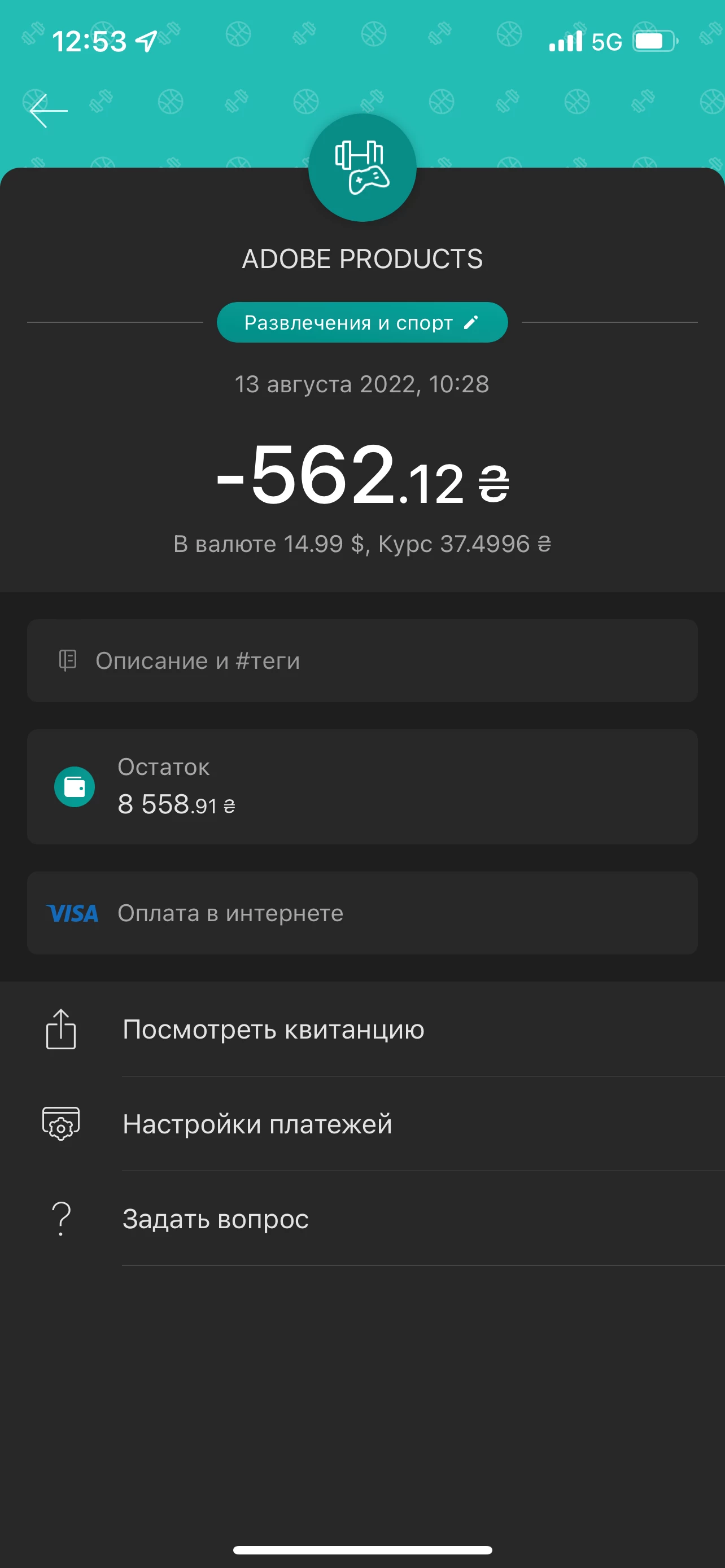
Task: Open the 'Остаток' balance card
Action: (361, 786)
